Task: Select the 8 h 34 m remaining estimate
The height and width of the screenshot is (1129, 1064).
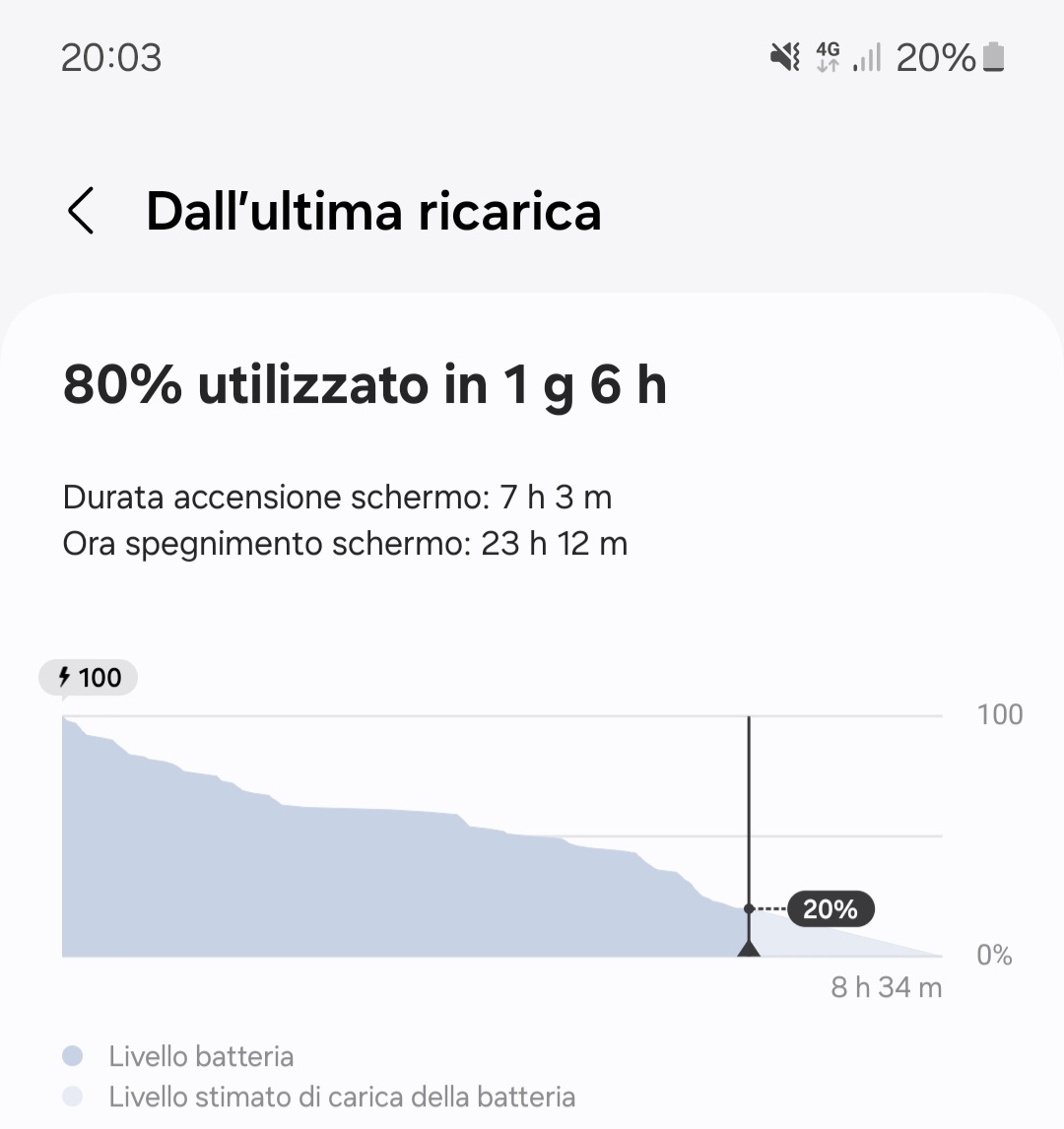Action: (x=885, y=986)
